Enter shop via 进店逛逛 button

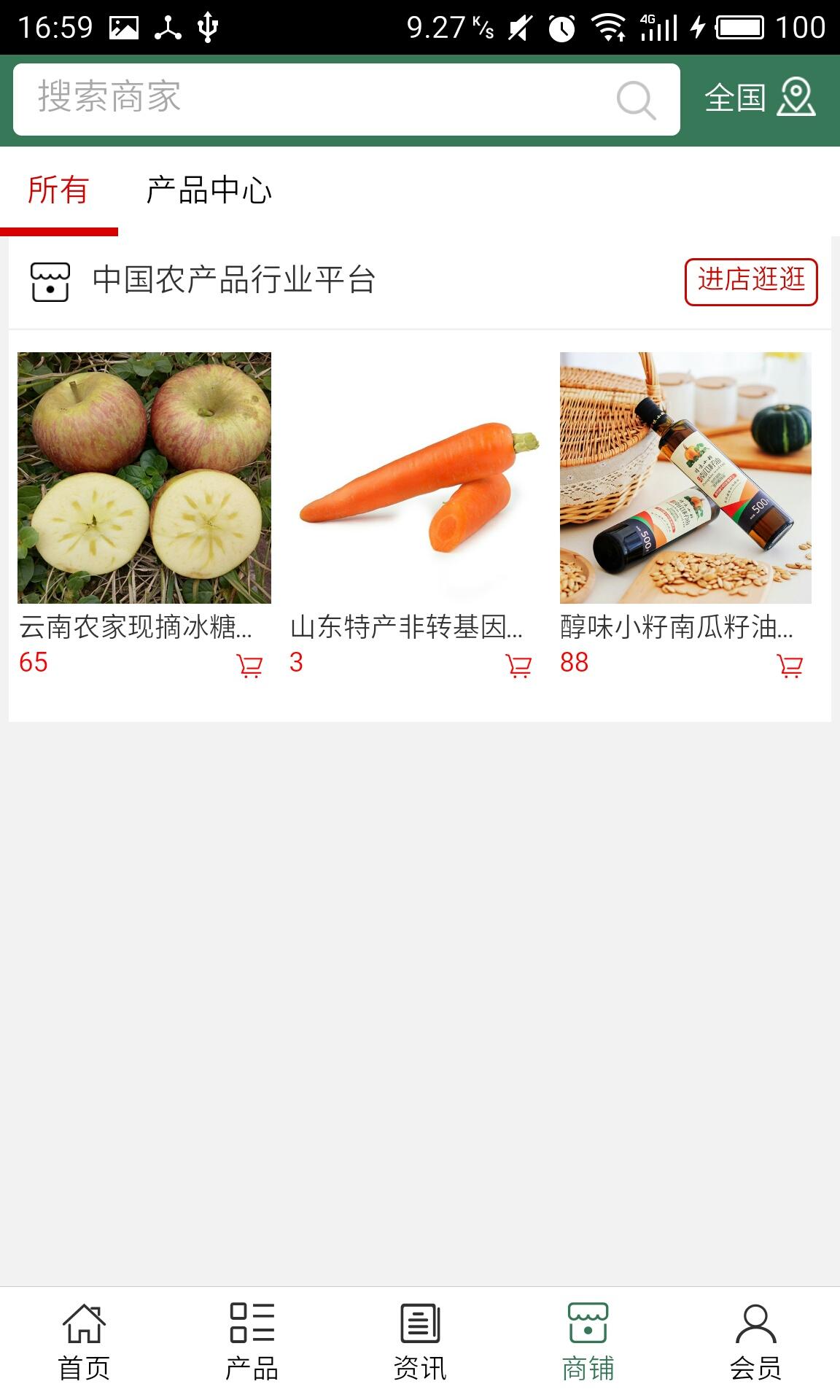coord(750,281)
